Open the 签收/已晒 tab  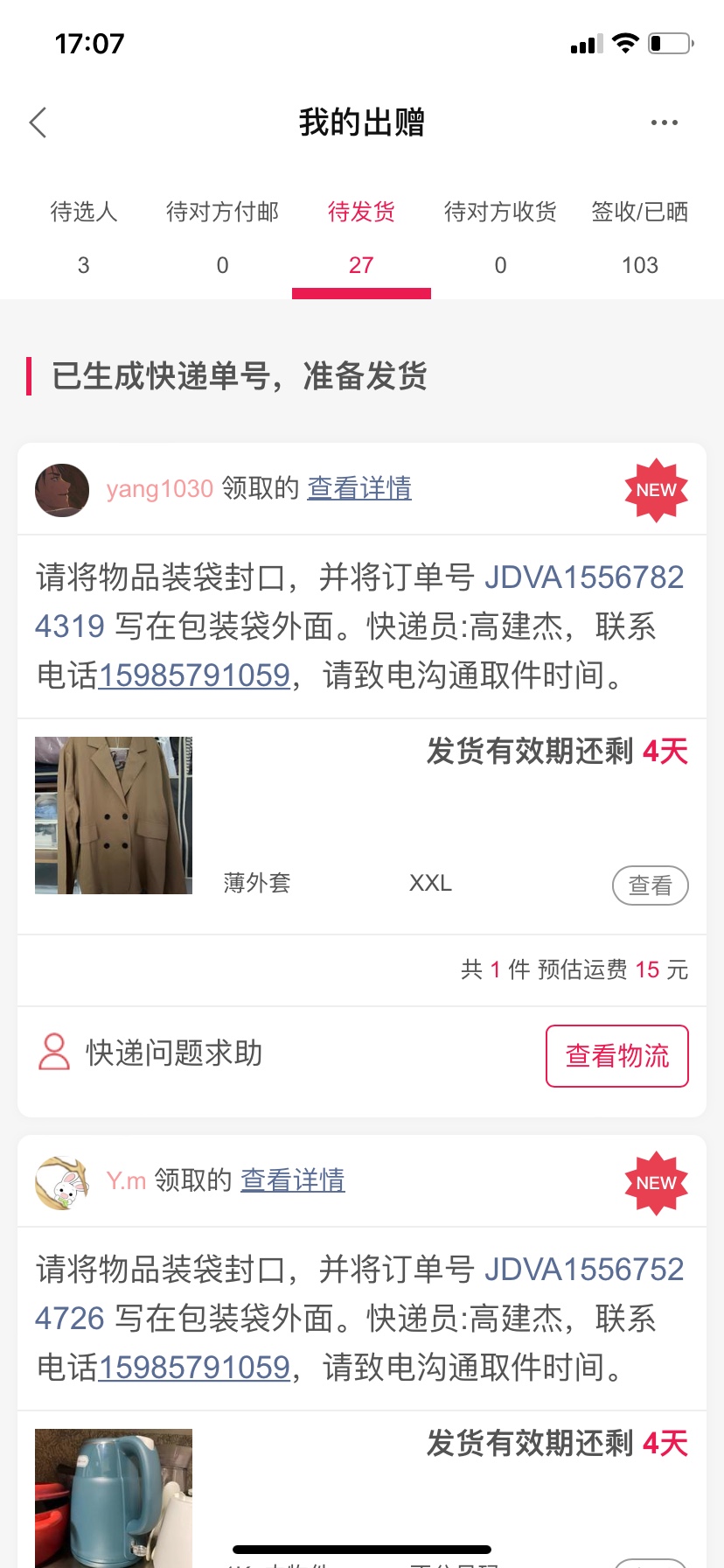pyautogui.click(x=639, y=236)
